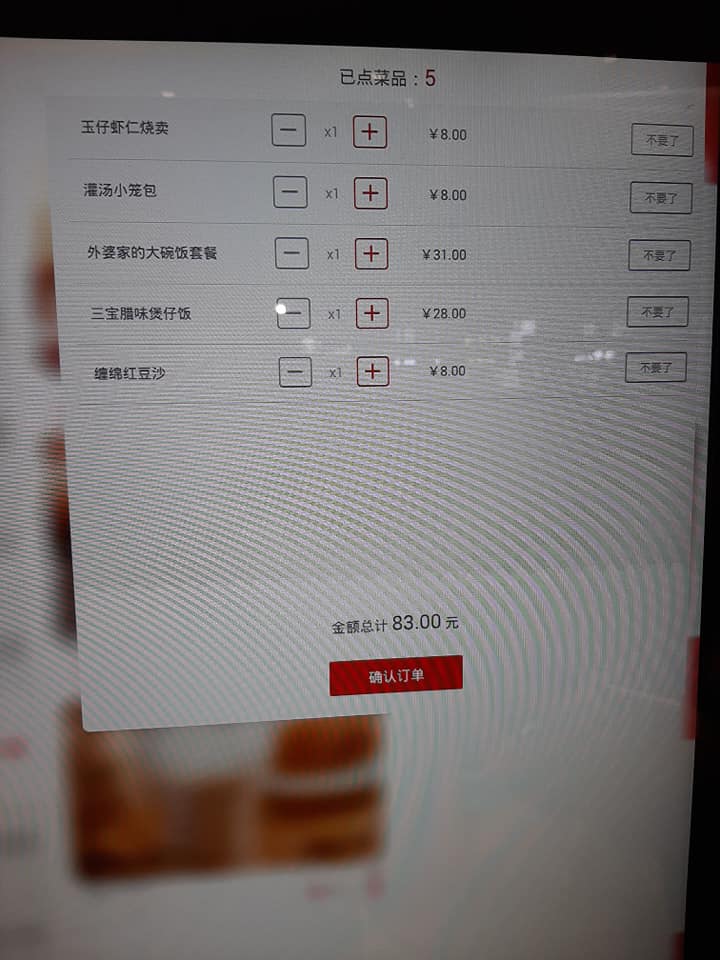Viewport: 720px width, 960px height.
Task: Increase 外婆家的大碗饭套餐 quantity
Action: [x=371, y=253]
